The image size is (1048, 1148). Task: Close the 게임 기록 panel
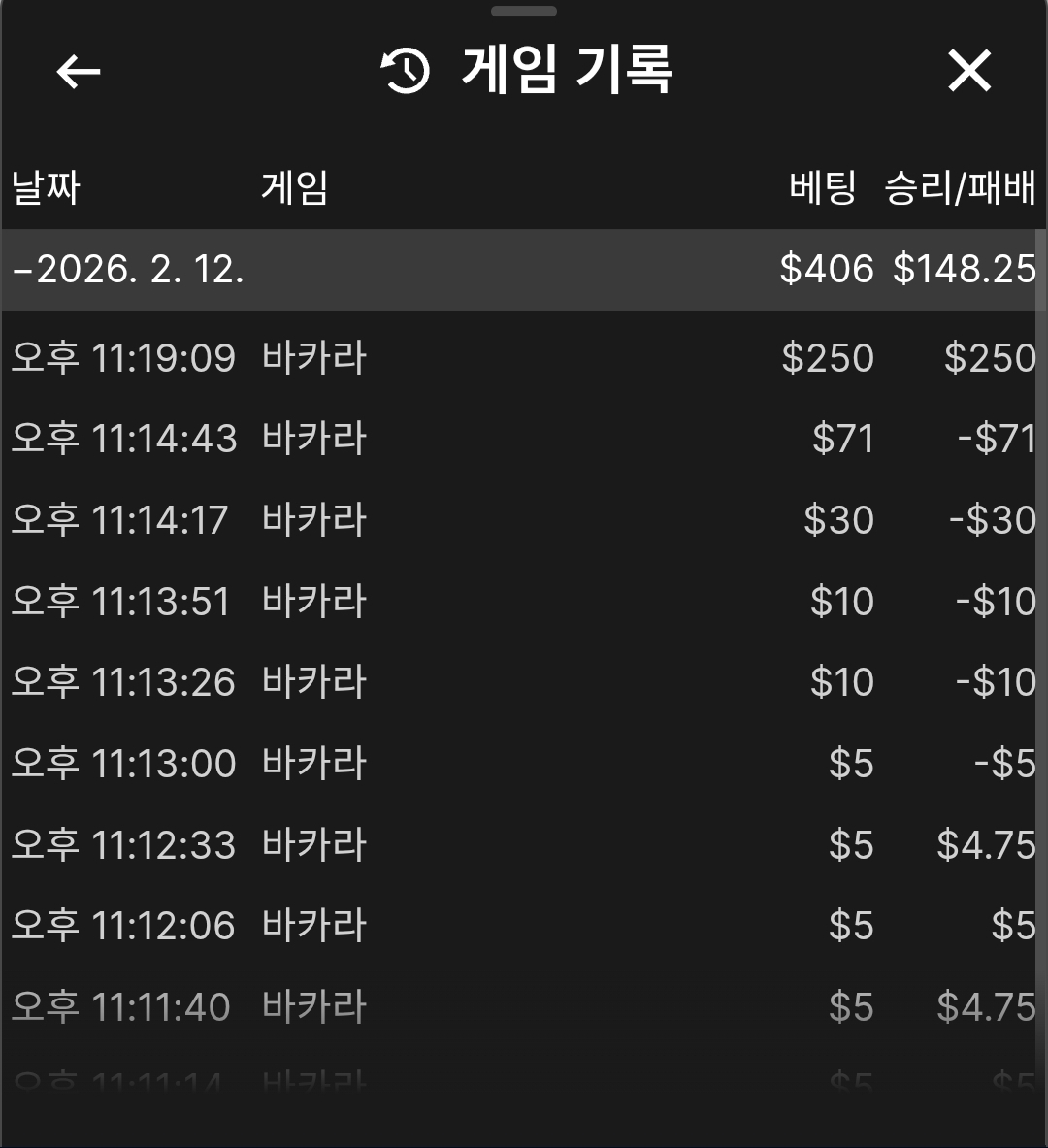[x=968, y=72]
